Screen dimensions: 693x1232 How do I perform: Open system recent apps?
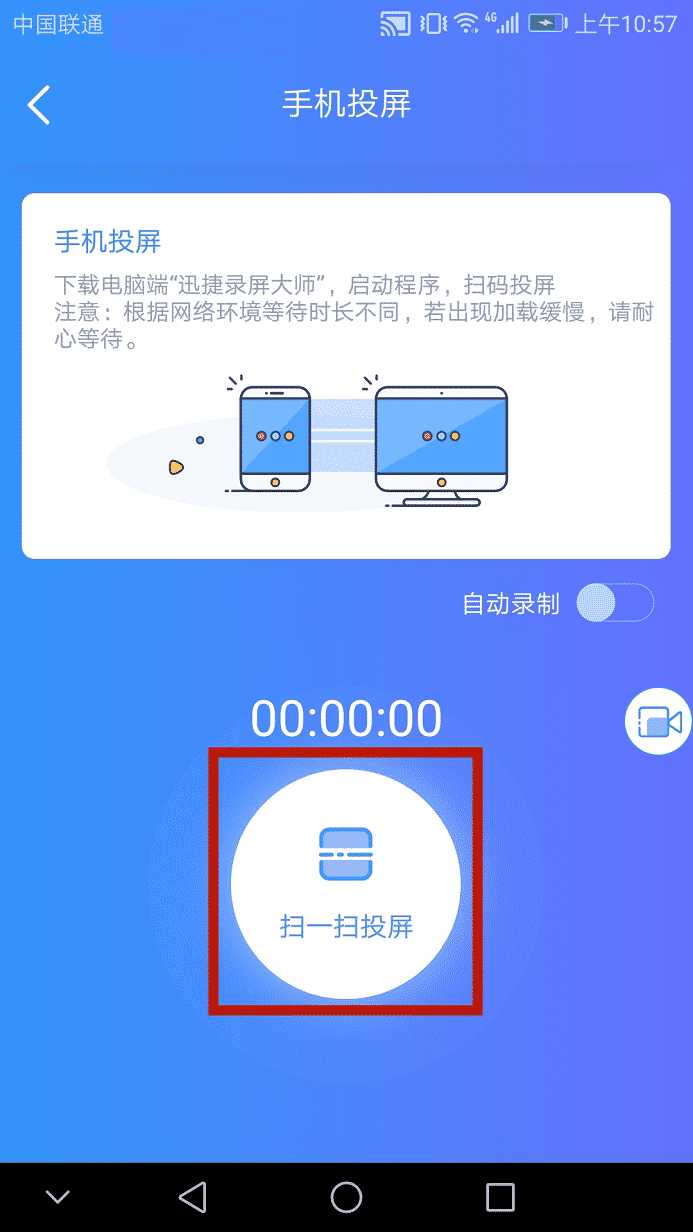point(499,1196)
